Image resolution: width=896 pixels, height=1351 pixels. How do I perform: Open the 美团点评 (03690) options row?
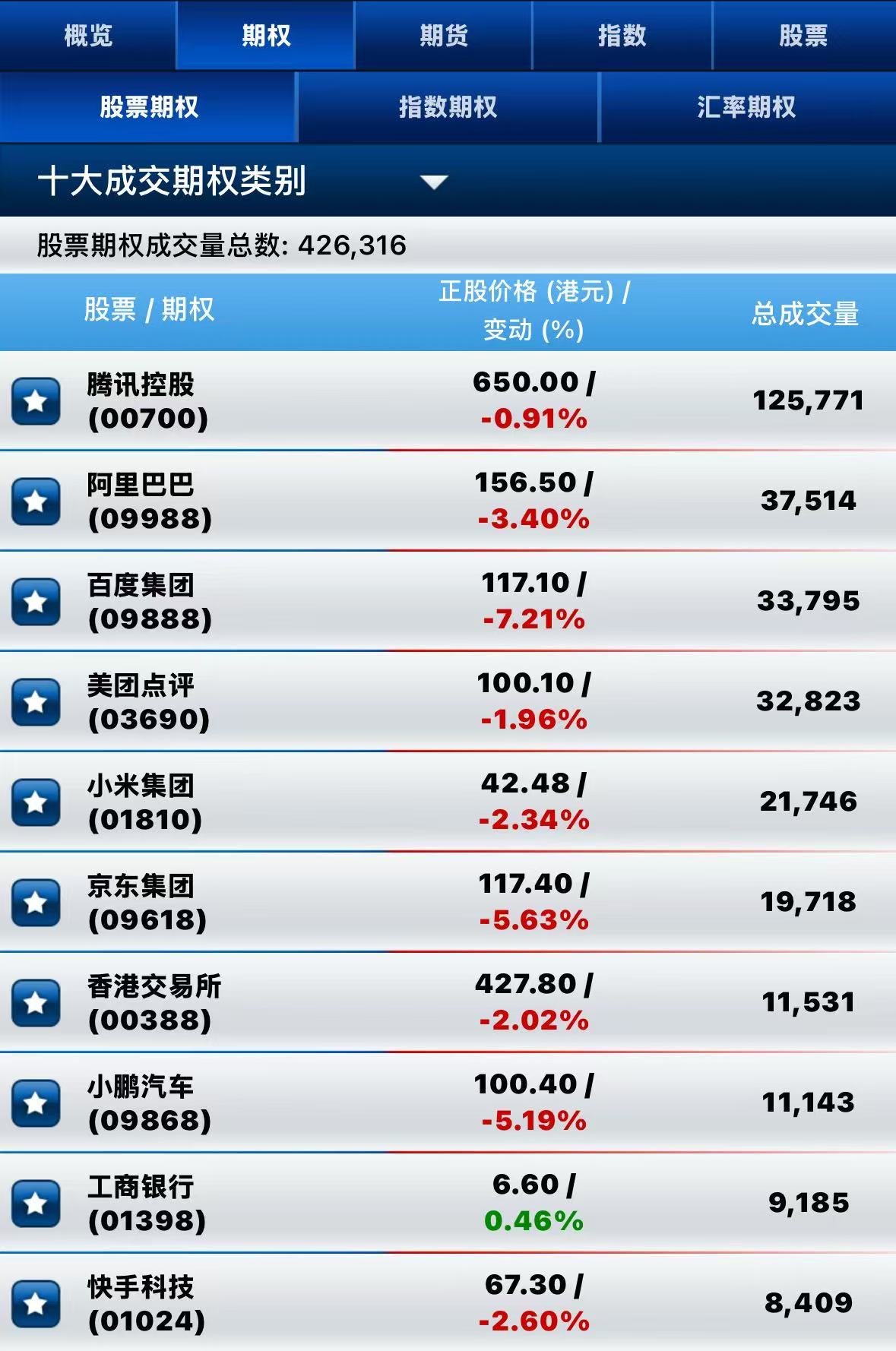click(456, 701)
